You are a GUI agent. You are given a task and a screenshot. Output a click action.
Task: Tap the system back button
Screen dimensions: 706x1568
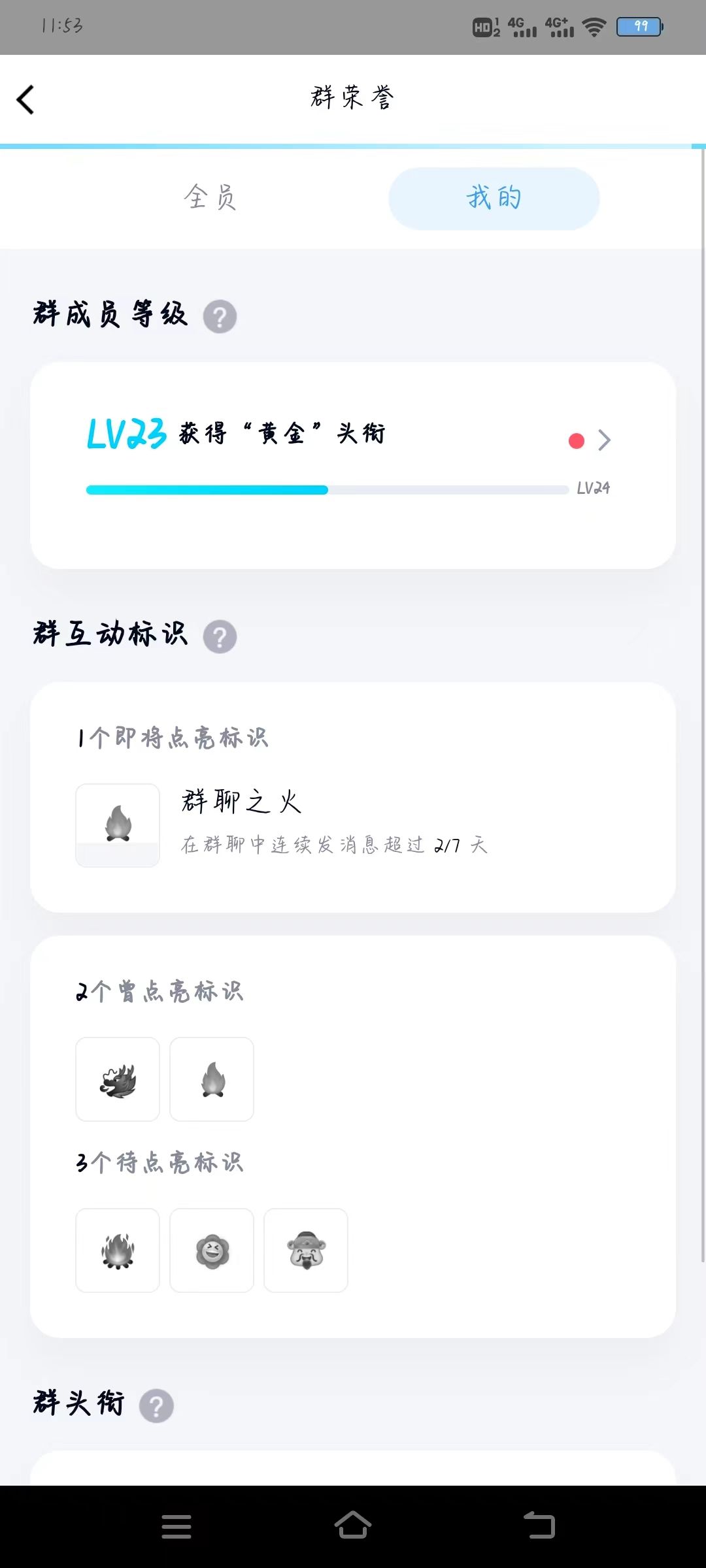click(x=539, y=1526)
